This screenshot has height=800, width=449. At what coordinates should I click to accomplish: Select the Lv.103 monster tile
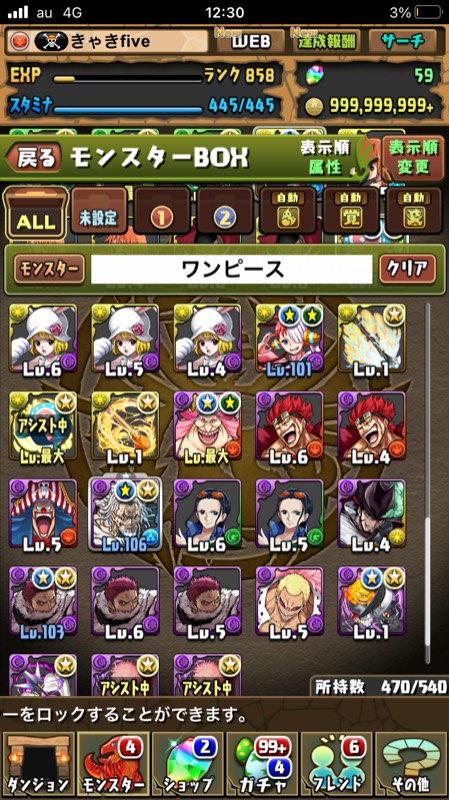43,601
